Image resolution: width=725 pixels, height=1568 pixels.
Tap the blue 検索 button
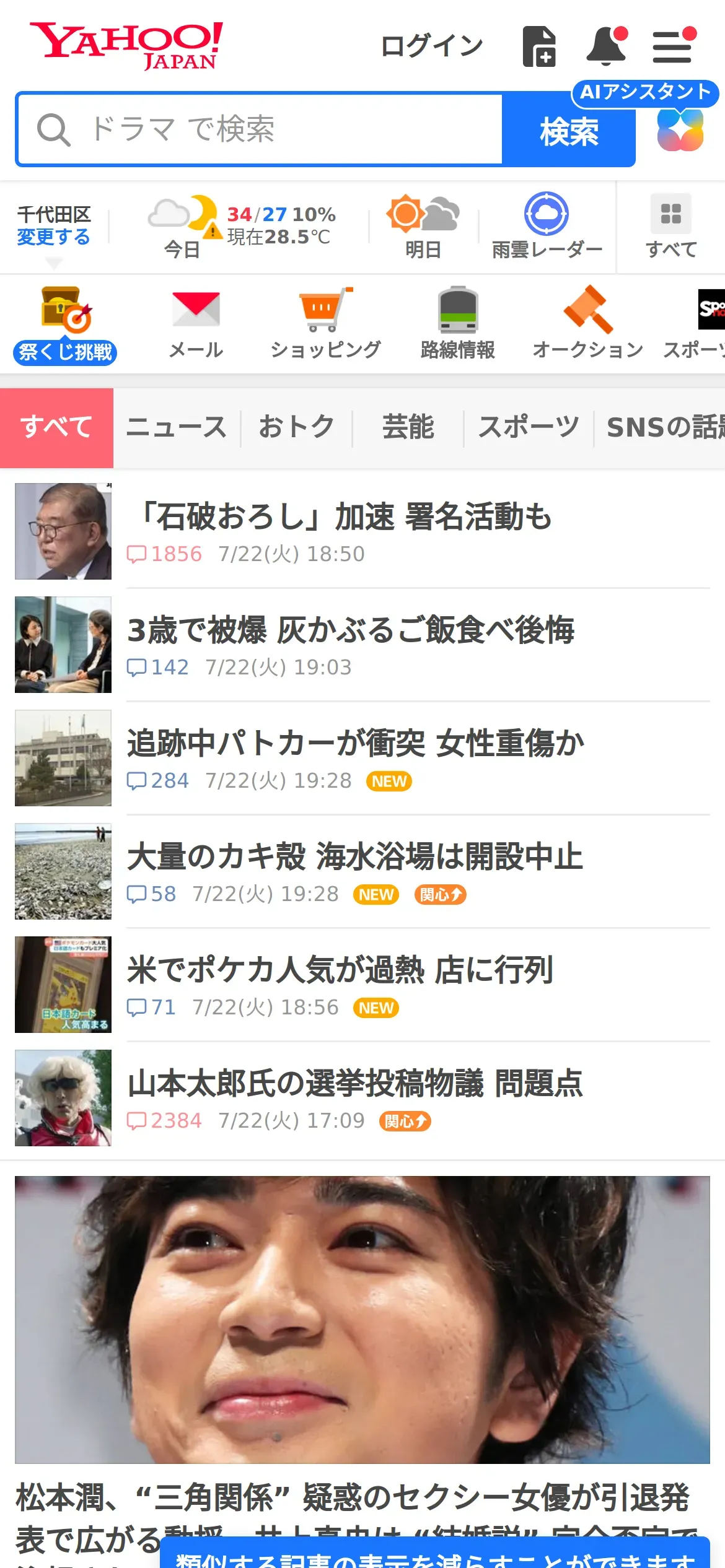[x=568, y=131]
